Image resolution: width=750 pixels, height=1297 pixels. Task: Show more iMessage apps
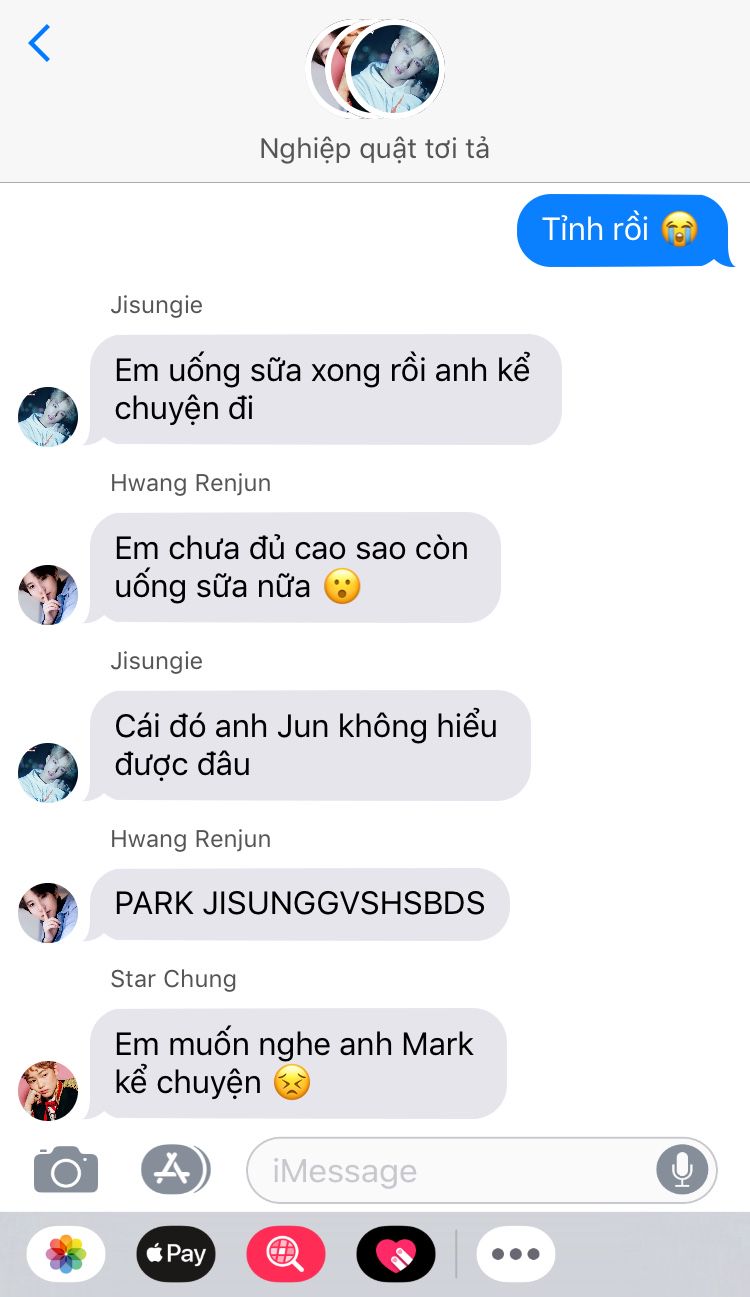[x=516, y=1254]
